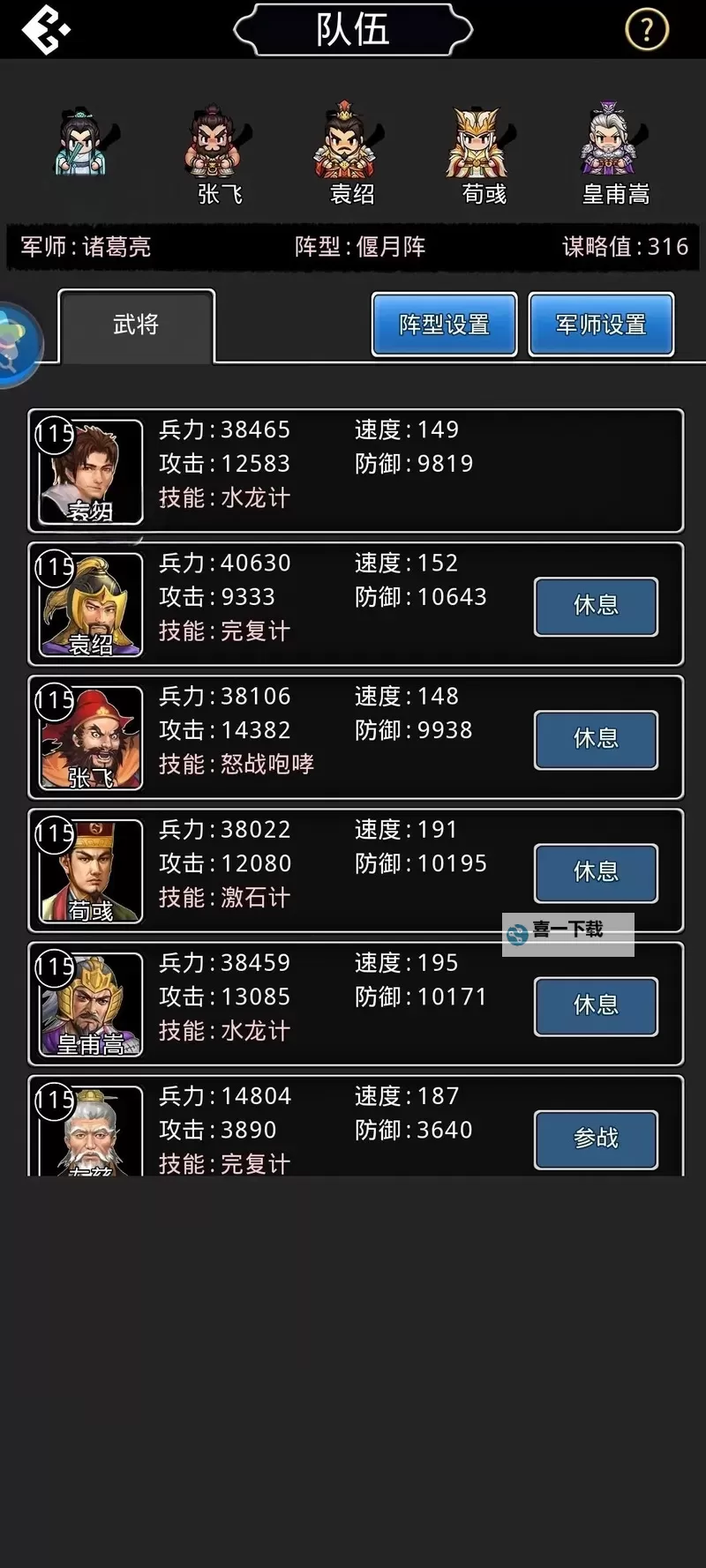The image size is (706, 1568).
Task: Tap the back logo icon at top left
Action: (x=44, y=29)
